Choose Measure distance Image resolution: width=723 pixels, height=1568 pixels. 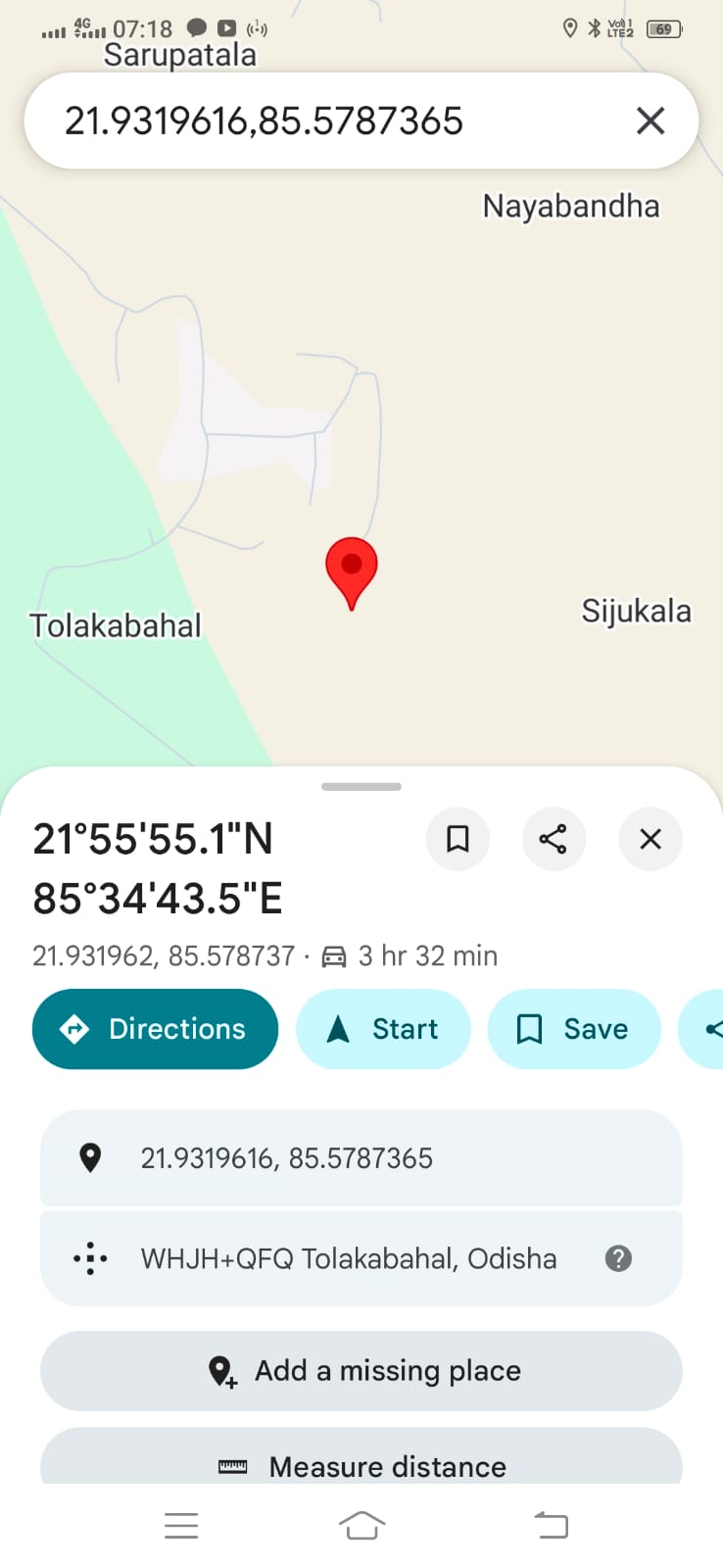point(361,1465)
